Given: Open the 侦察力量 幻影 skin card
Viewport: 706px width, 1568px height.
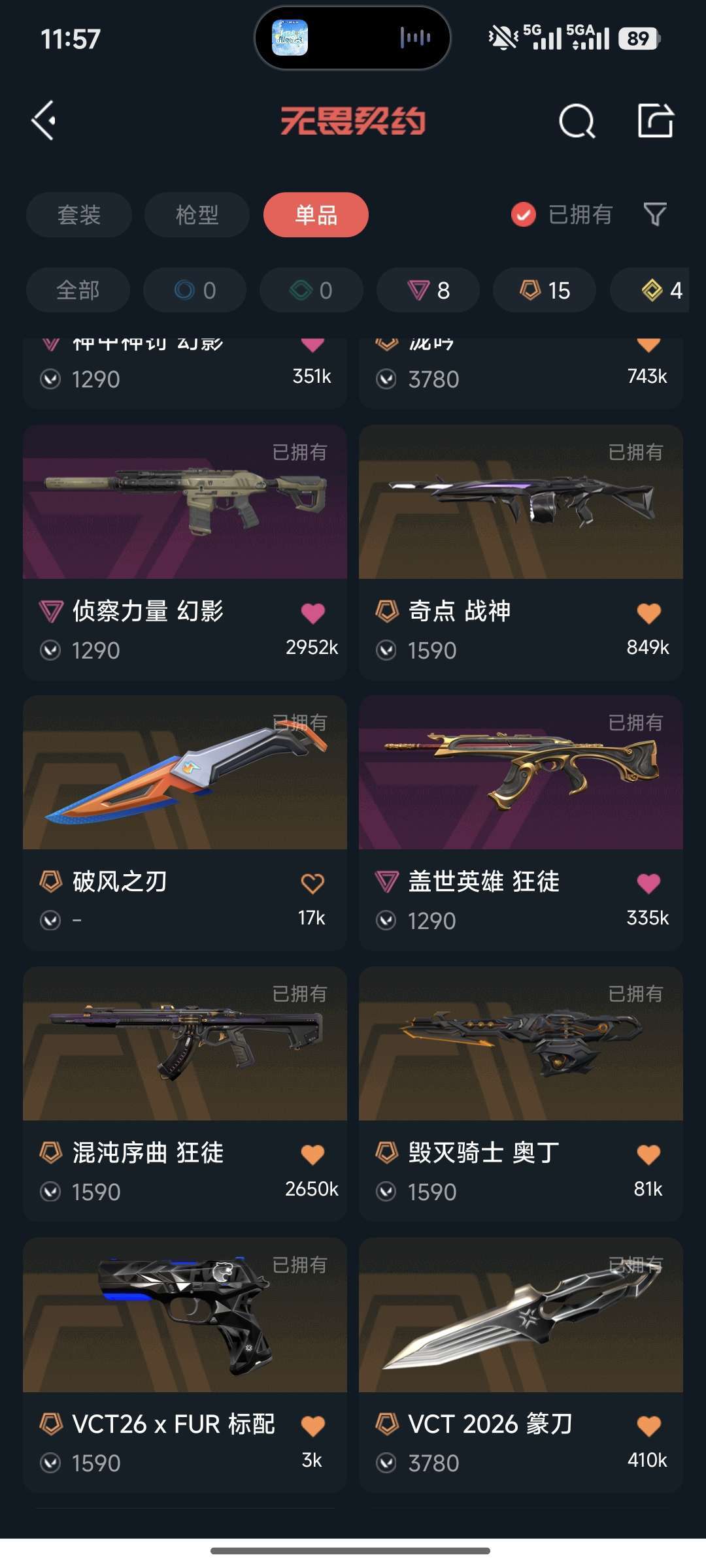Looking at the screenshot, I should 185,553.
